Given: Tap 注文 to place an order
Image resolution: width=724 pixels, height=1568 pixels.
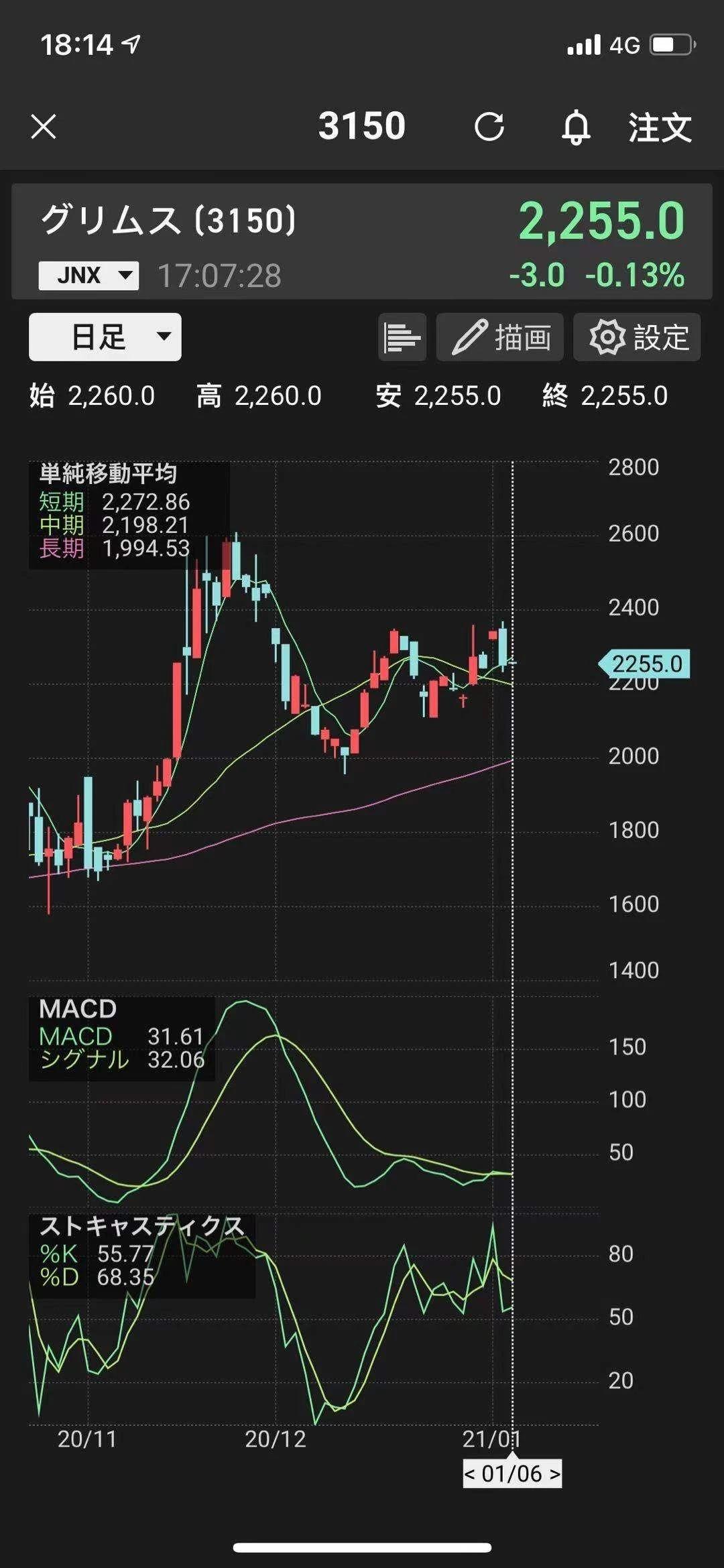Looking at the screenshot, I should (x=660, y=127).
